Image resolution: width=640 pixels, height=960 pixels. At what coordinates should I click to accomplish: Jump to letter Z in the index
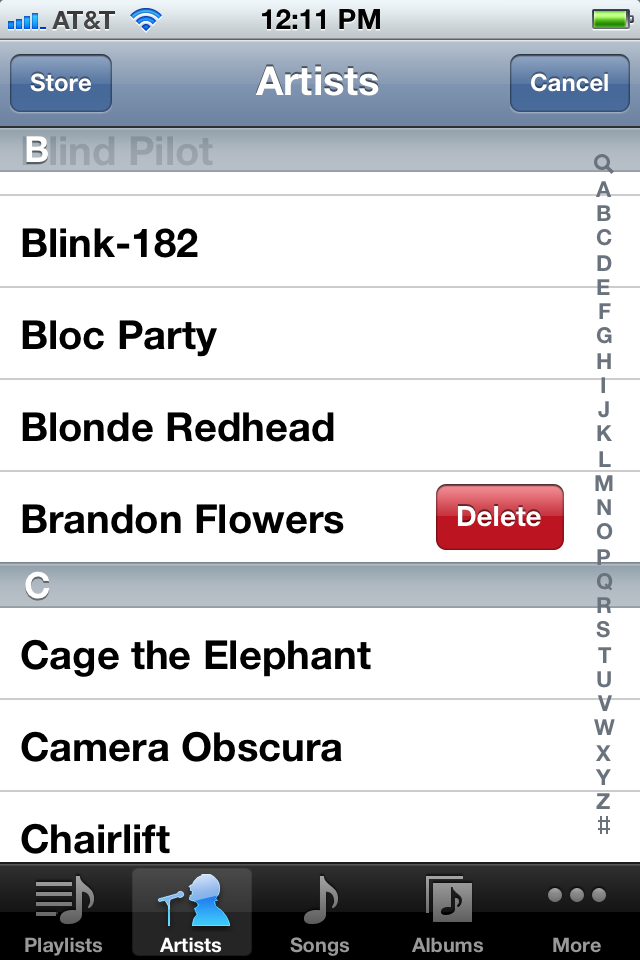[x=603, y=801]
